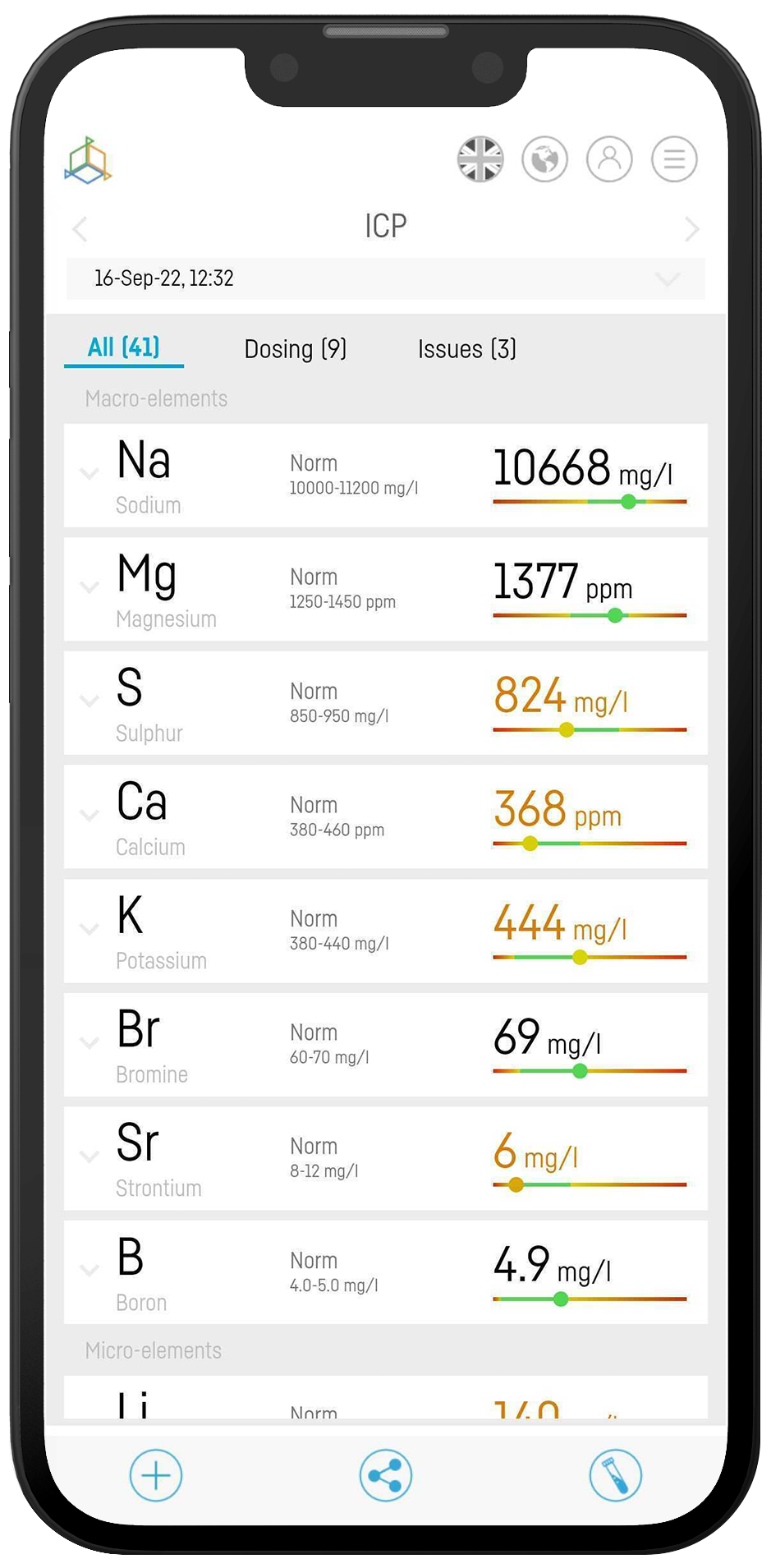Share the ICP results
The width and height of the screenshot is (771, 1568).
385,1475
